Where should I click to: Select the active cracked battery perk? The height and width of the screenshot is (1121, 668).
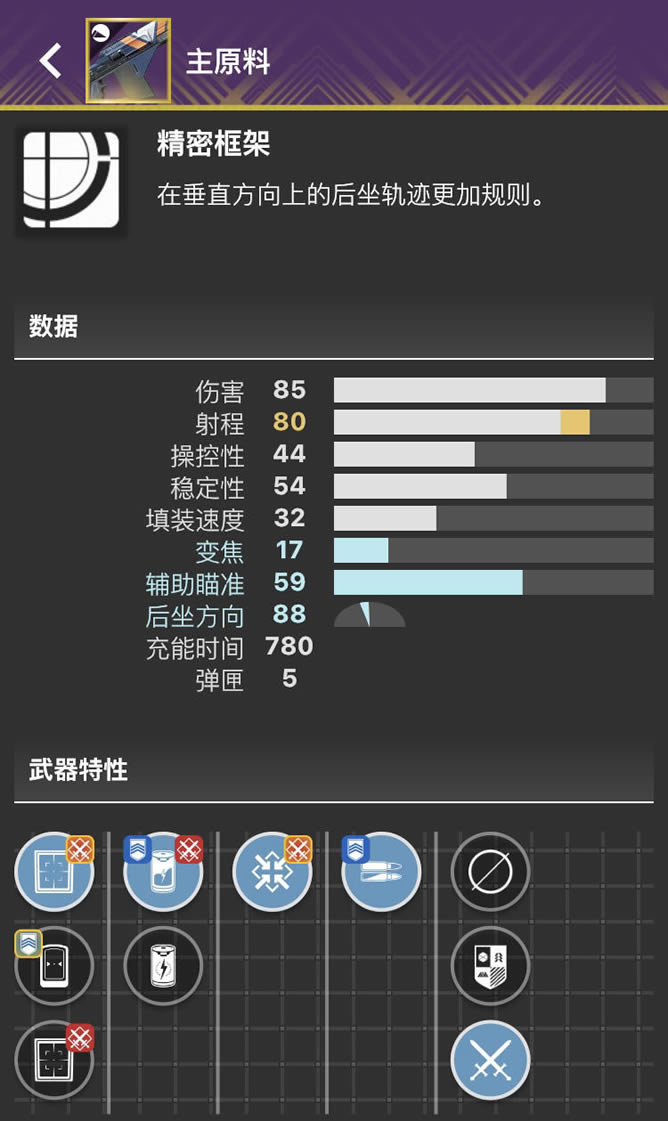click(163, 873)
